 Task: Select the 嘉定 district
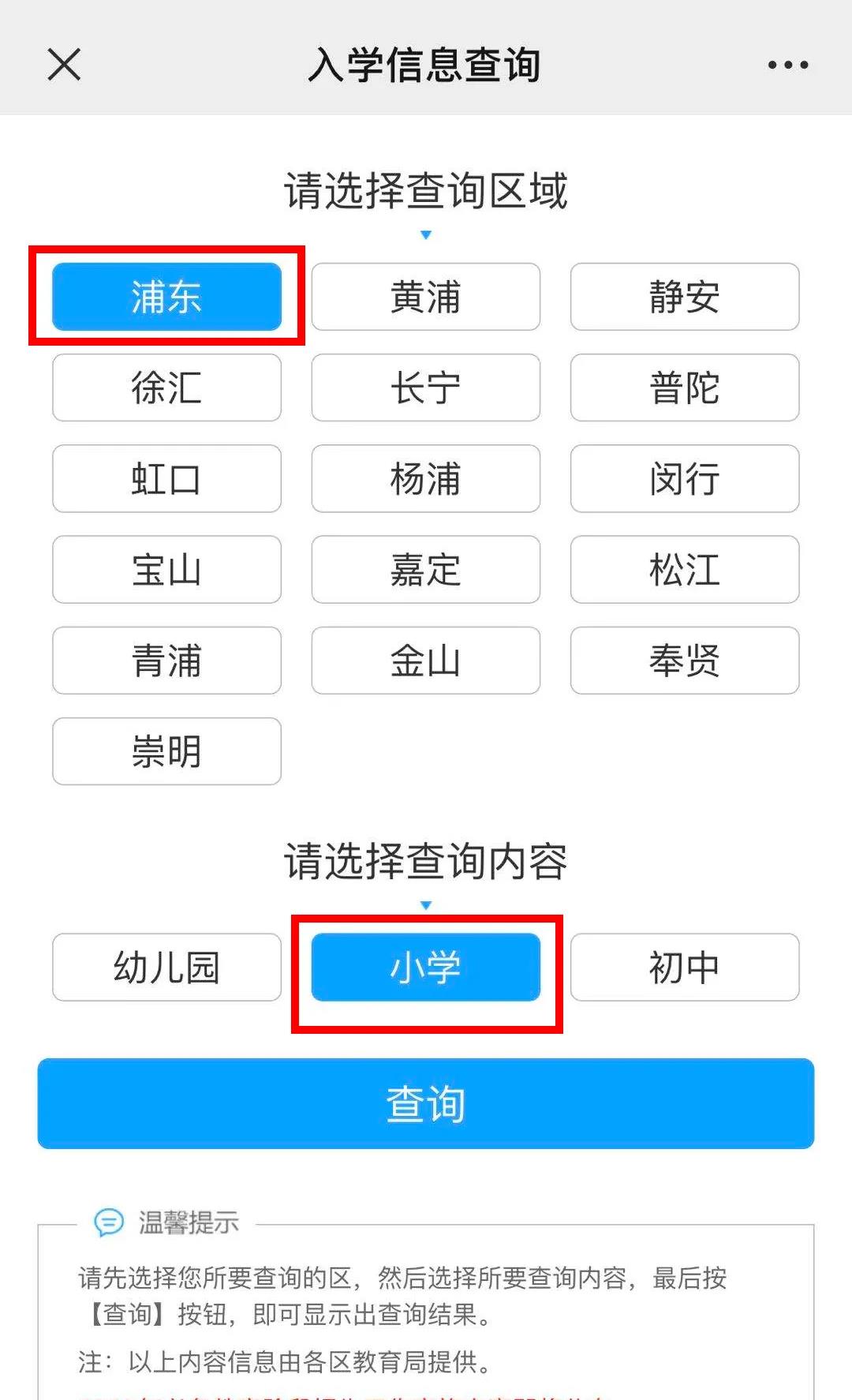(425, 569)
